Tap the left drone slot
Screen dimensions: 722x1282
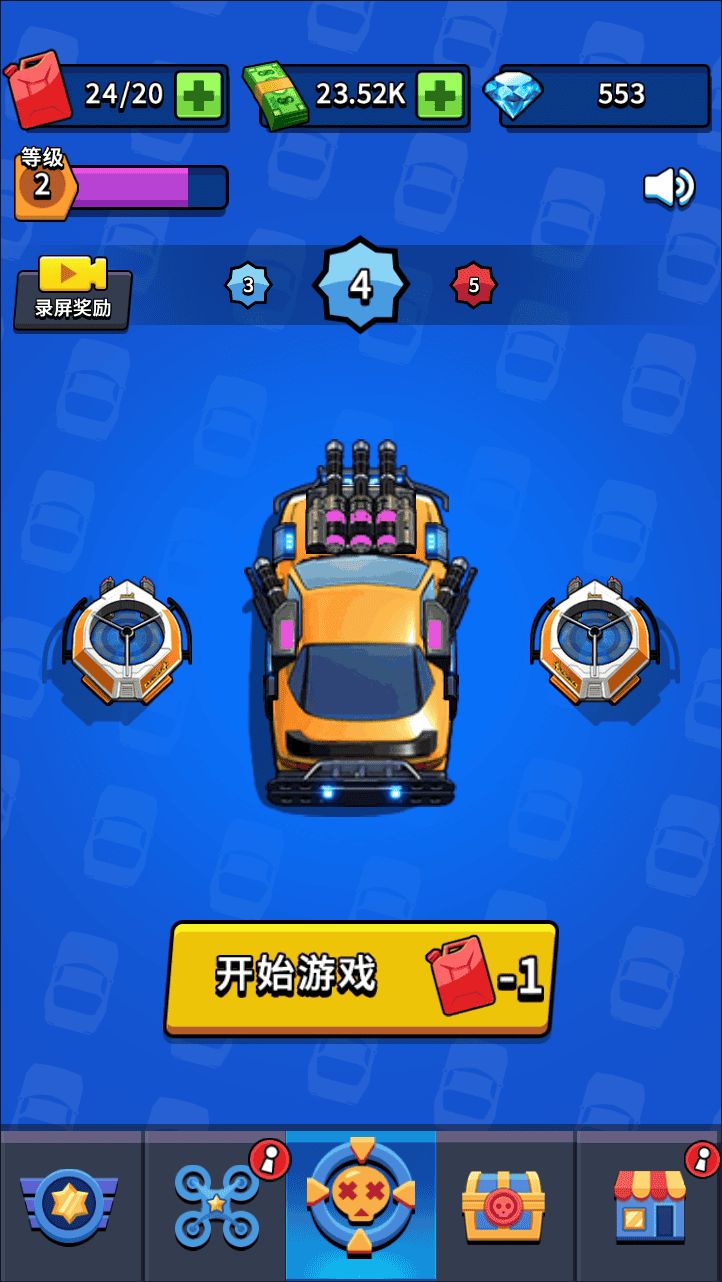coord(127,639)
